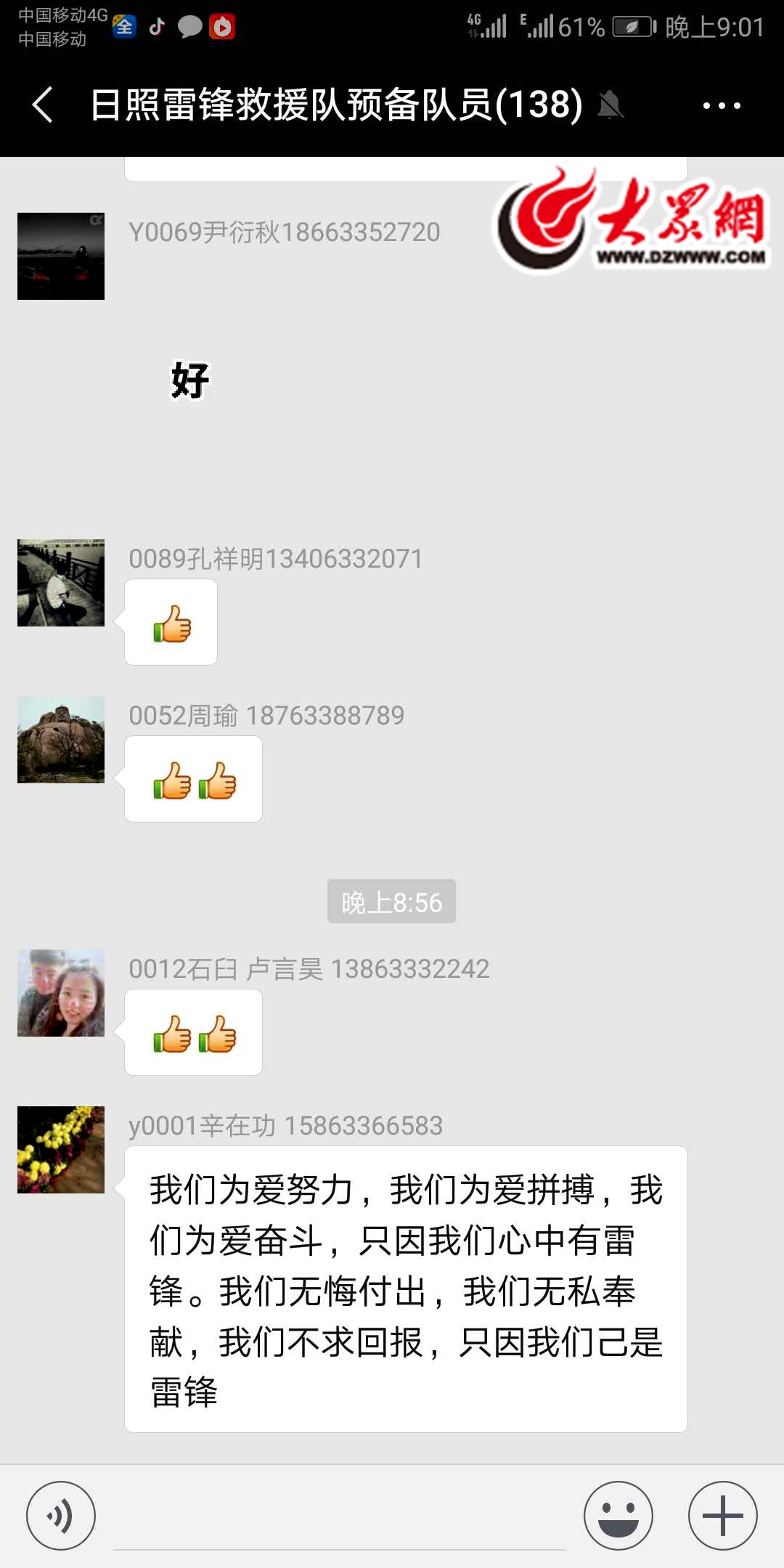
Task: Open 尹衍秋's profile avatar
Action: tap(61, 256)
